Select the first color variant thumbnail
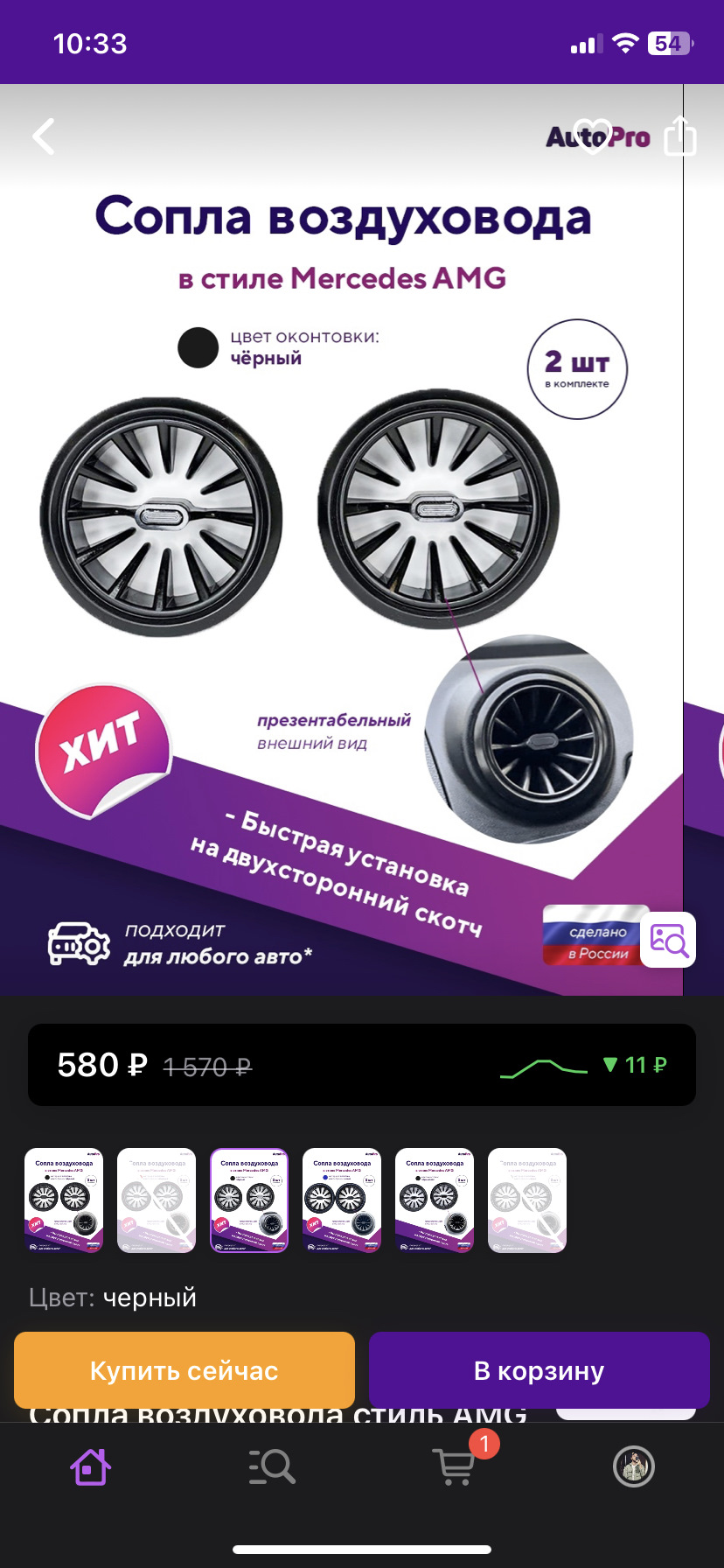This screenshot has height=1568, width=724. (64, 1200)
